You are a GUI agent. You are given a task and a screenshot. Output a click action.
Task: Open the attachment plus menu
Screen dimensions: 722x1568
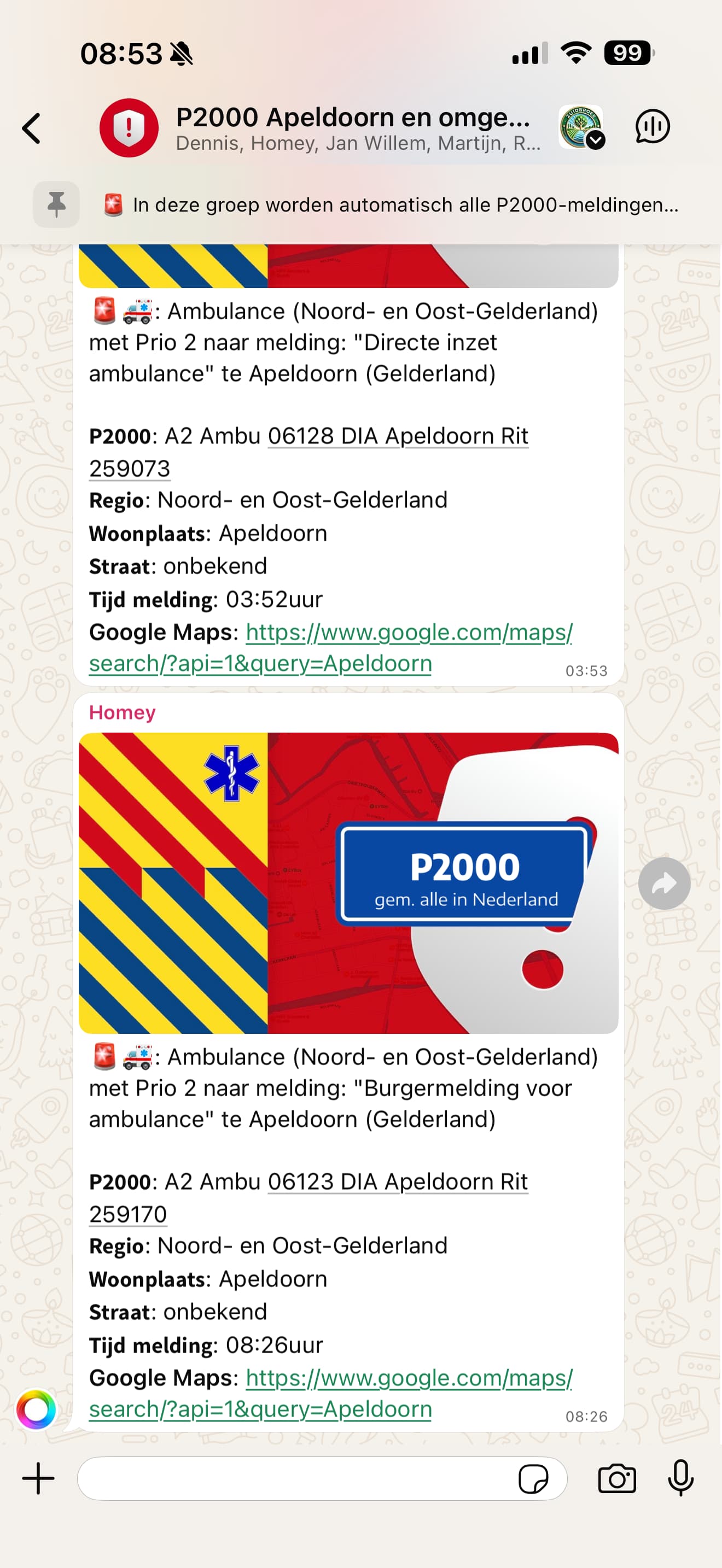(x=38, y=1478)
